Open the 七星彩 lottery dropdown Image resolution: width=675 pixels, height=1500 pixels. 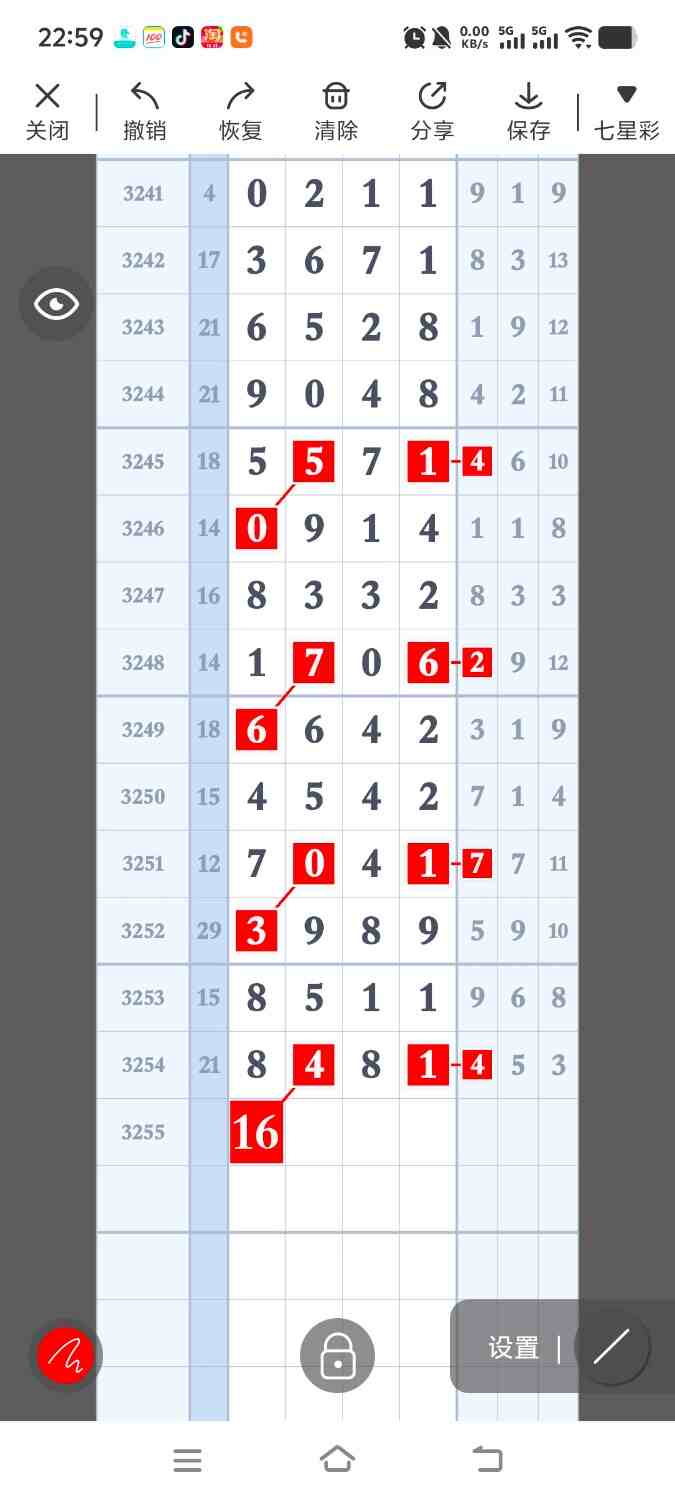626,111
